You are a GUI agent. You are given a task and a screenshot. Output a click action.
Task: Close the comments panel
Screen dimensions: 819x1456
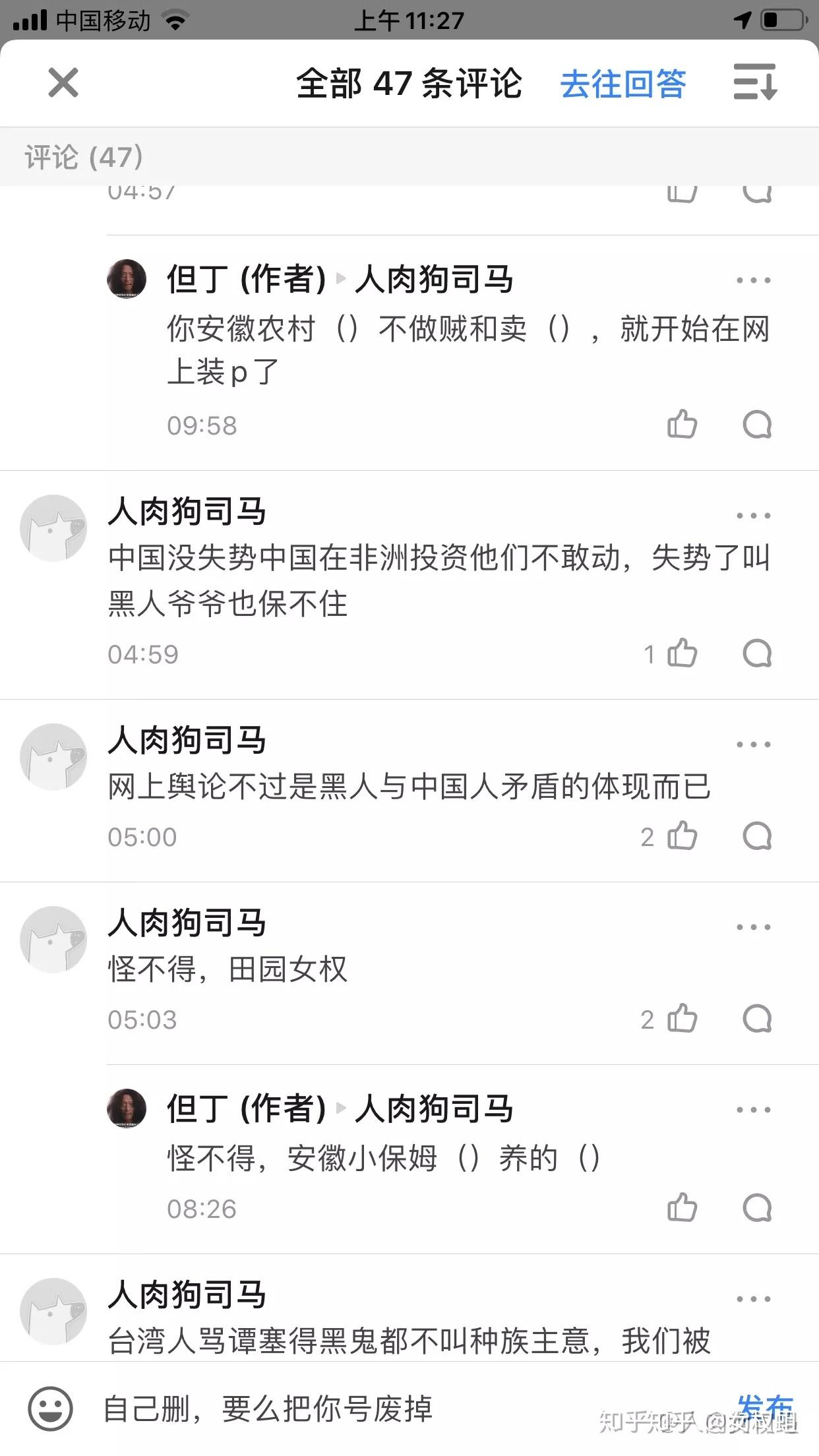pos(63,83)
